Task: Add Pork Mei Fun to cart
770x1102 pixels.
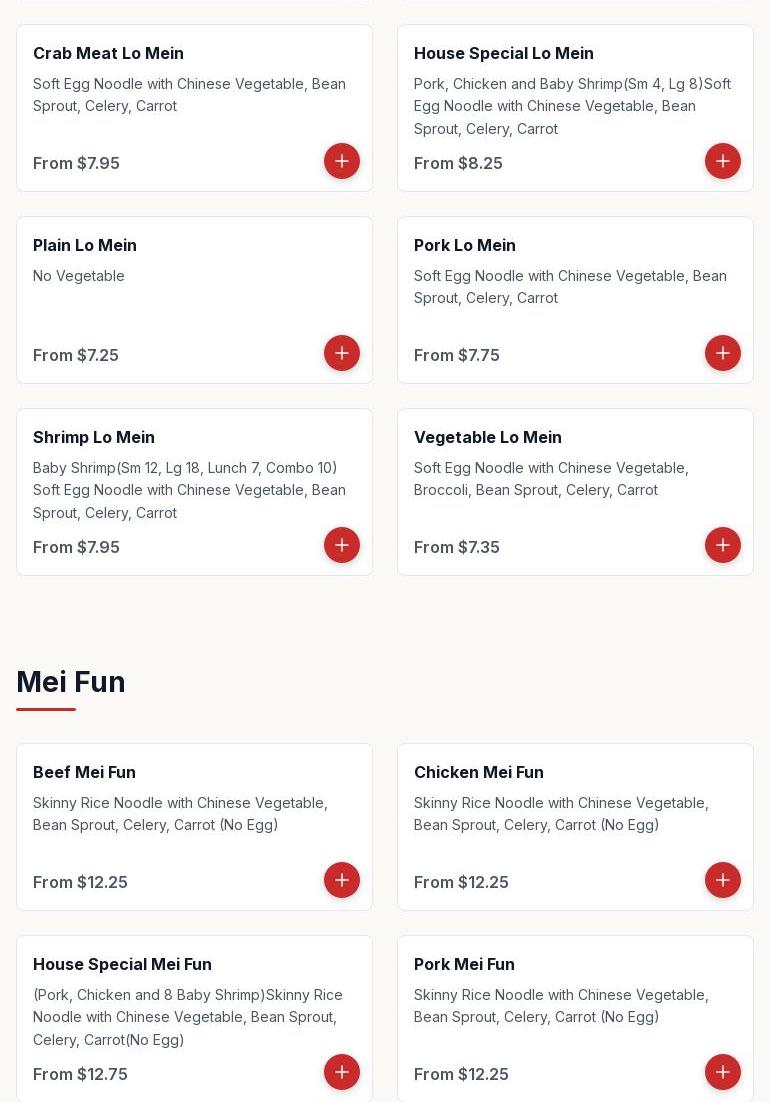Action: point(723,1072)
